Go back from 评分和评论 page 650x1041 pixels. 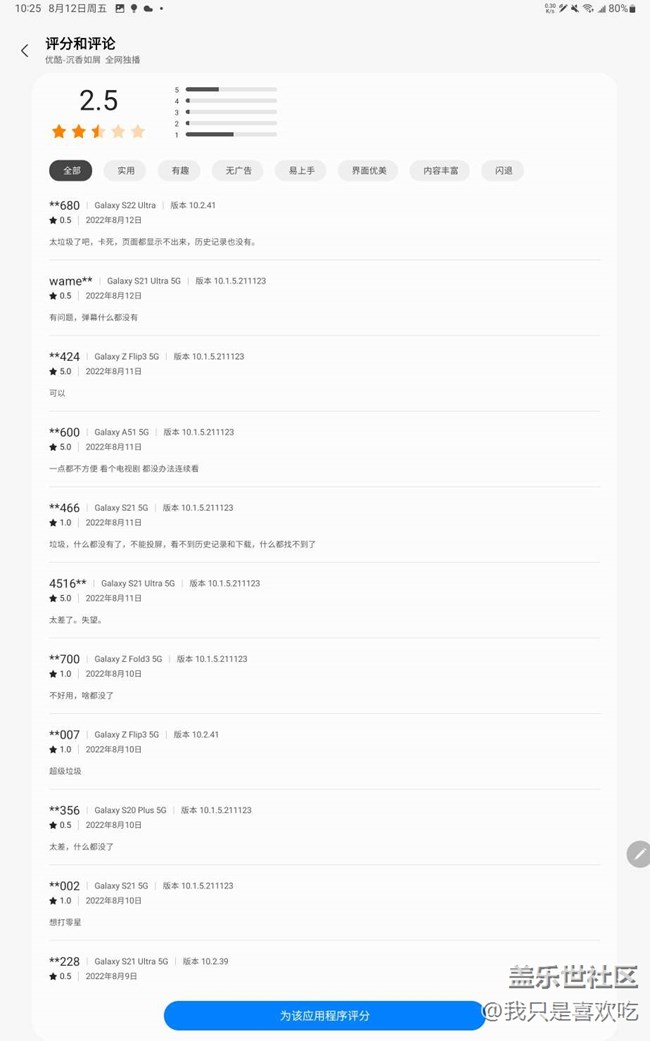tap(25, 50)
